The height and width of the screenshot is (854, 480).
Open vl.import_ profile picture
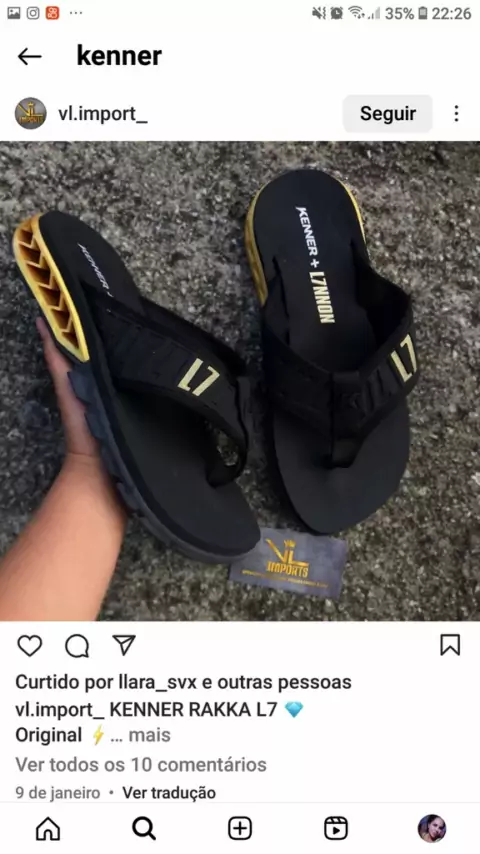(31, 113)
